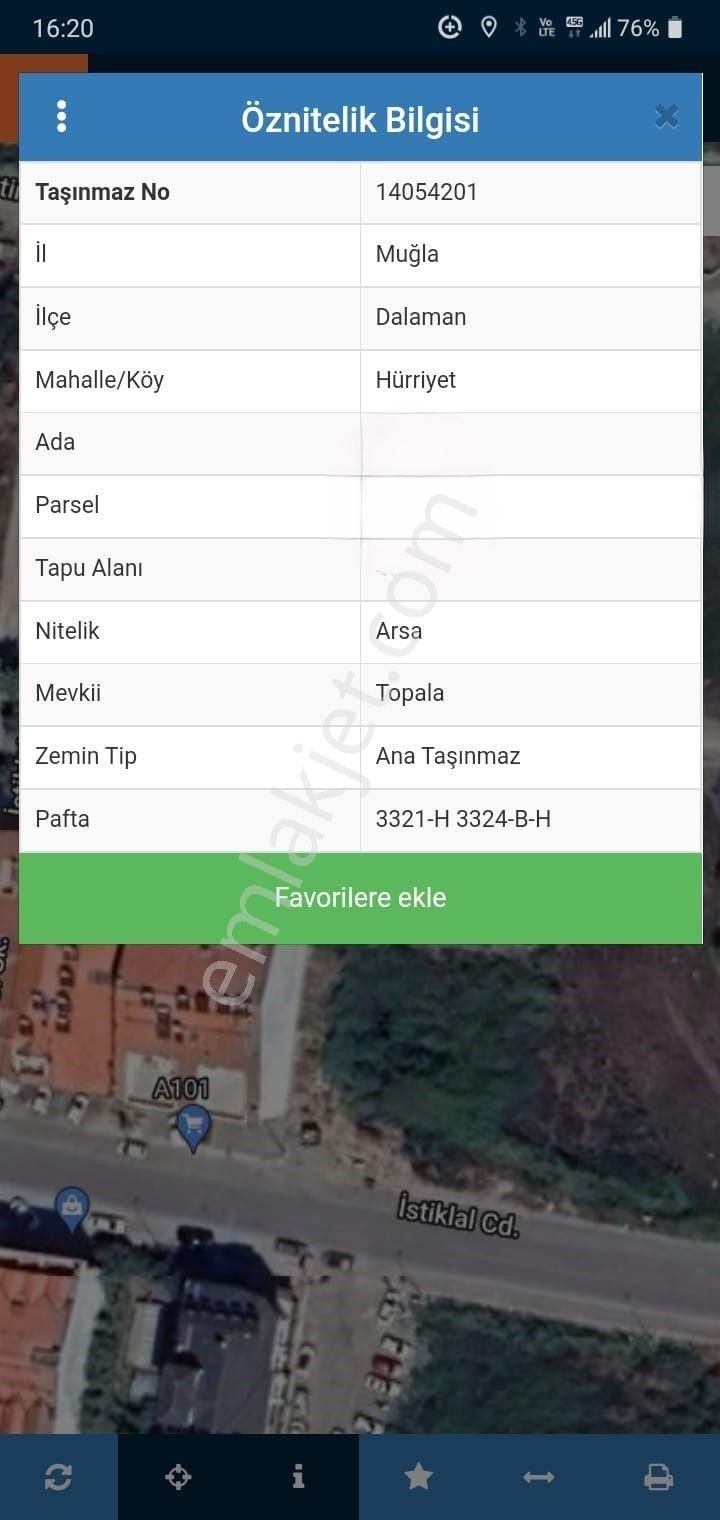This screenshot has width=720, height=1520.
Task: Print the parcel info with the printer icon
Action: [658, 1477]
